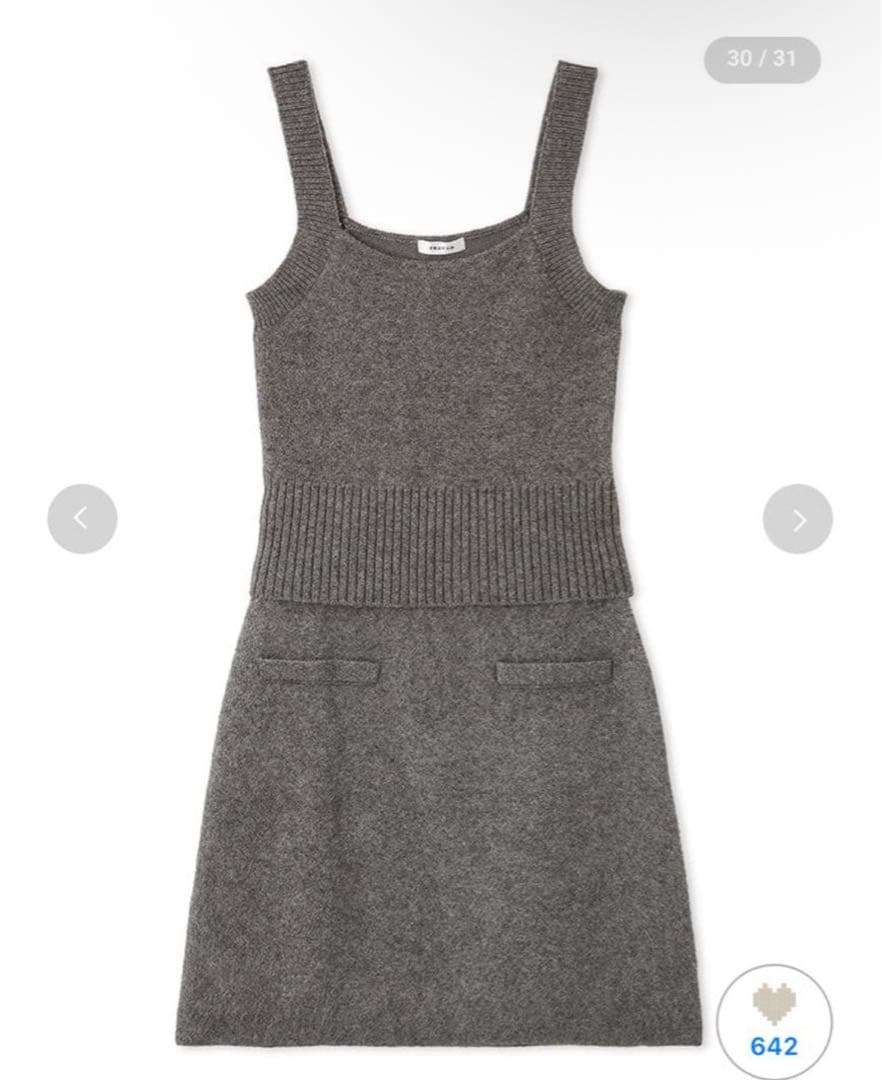
Task: Go to the previous product photo
Action: coord(82,518)
